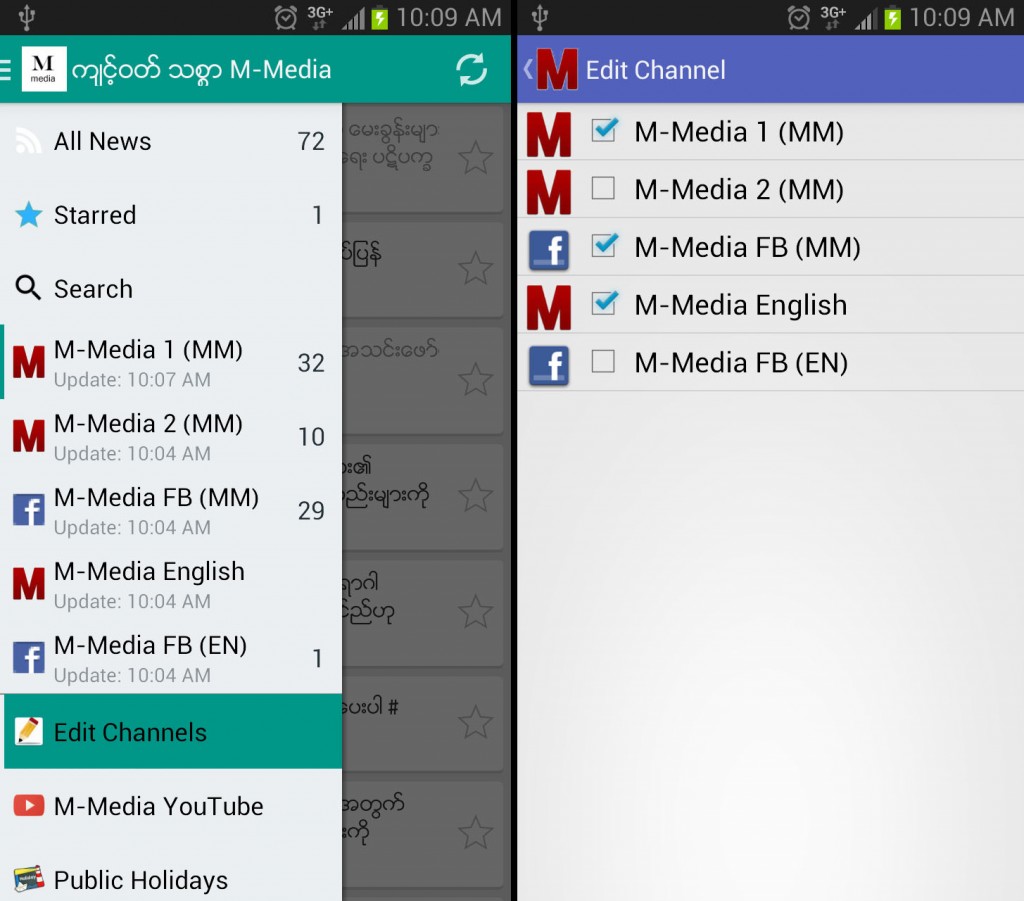Open Search from the drawer
The width and height of the screenshot is (1024, 901).
click(170, 289)
